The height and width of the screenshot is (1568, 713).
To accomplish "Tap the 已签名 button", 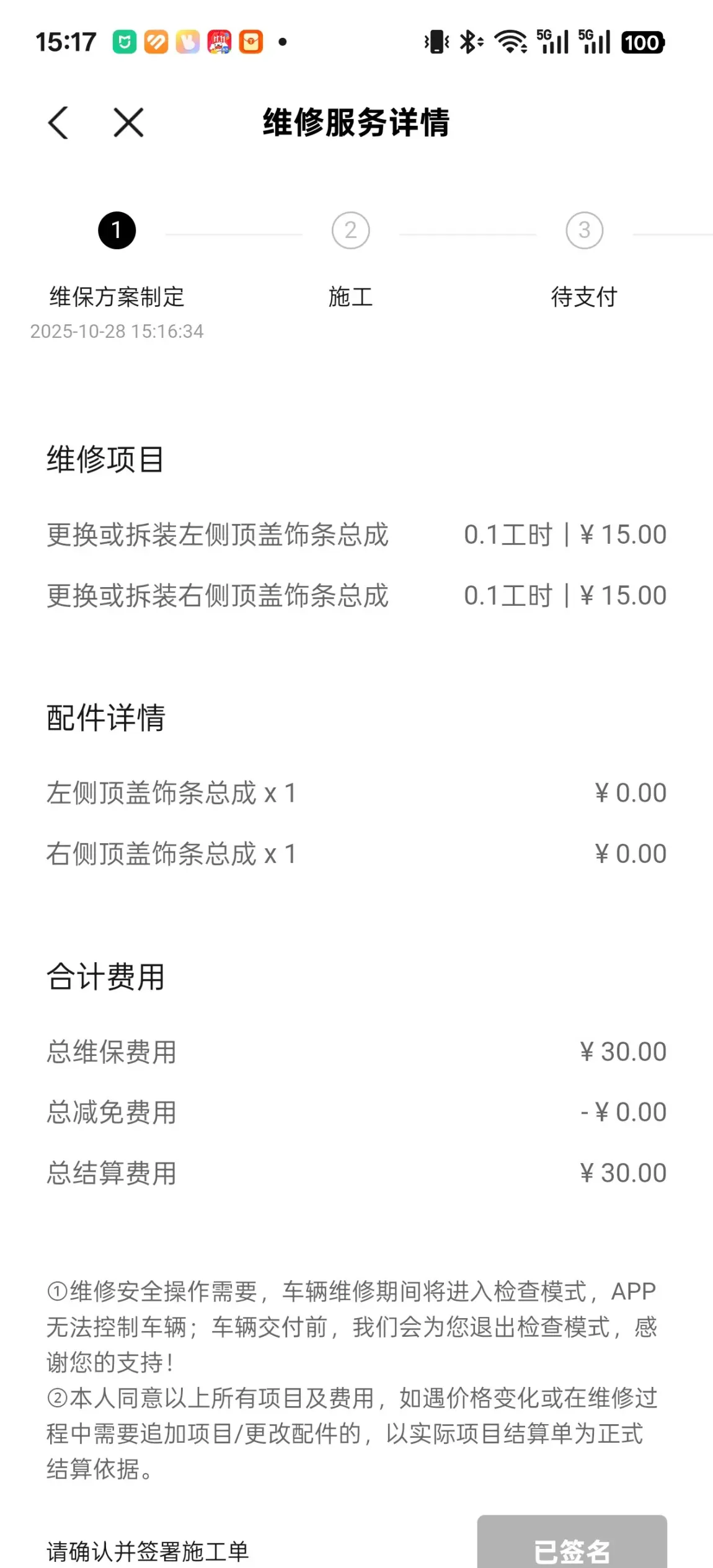I will coord(571,1546).
